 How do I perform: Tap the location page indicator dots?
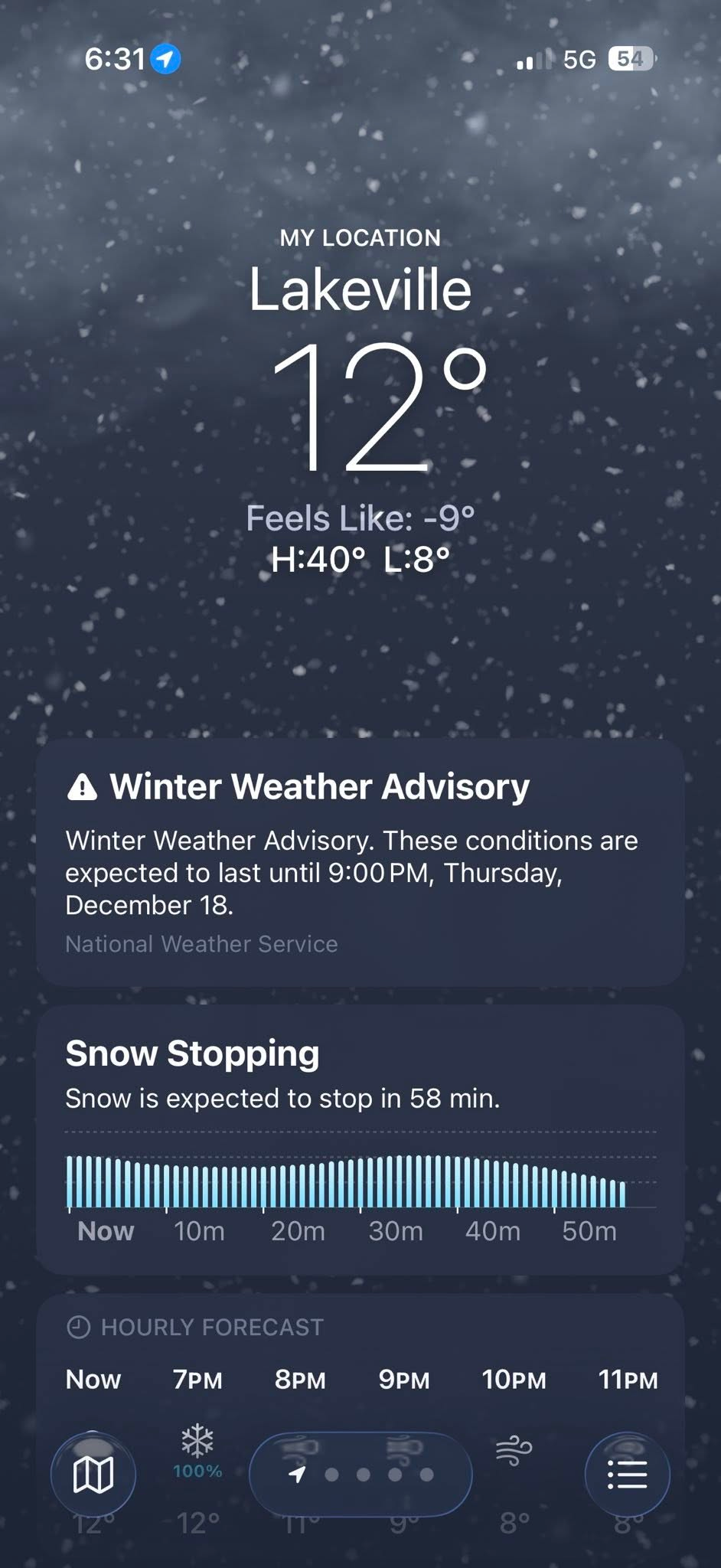tap(360, 1474)
